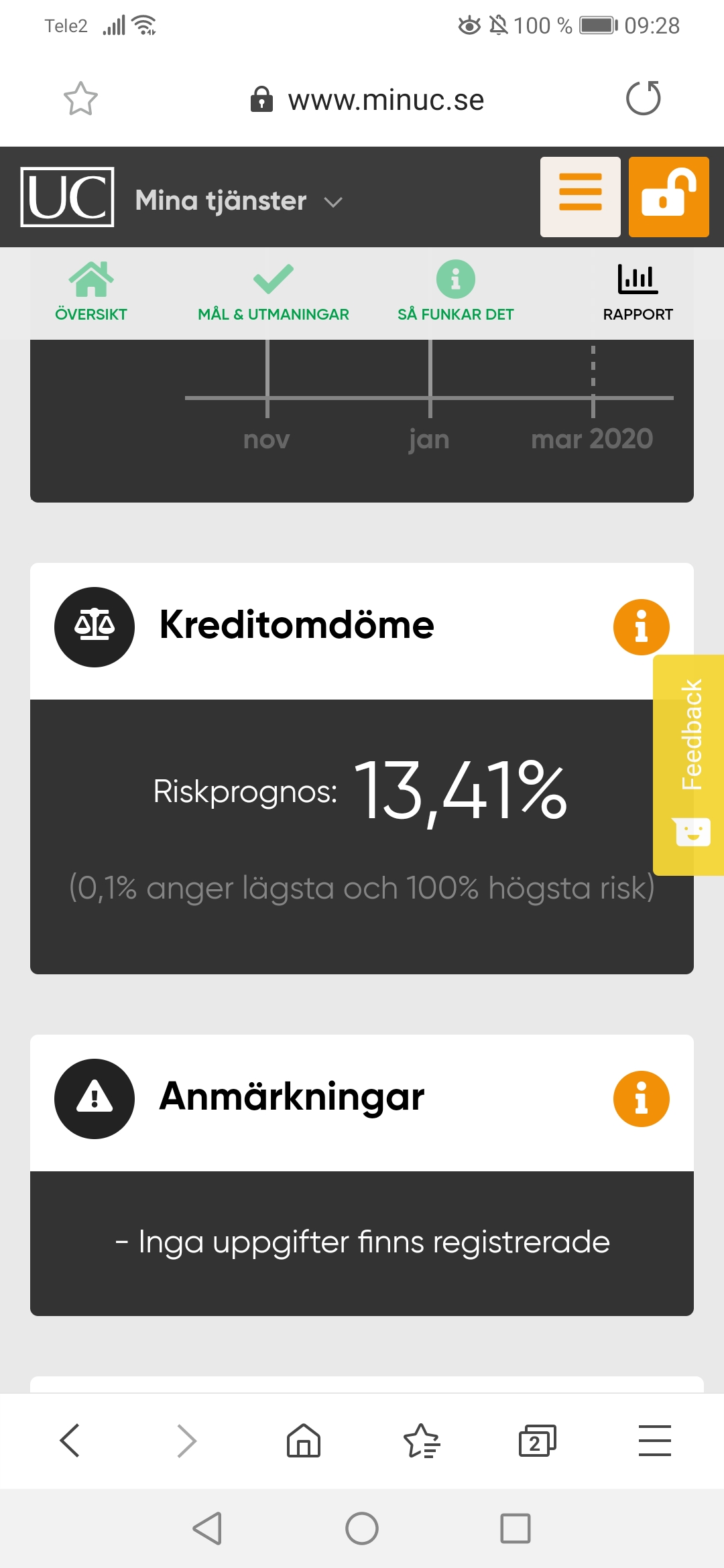
Task: Tap the system recent apps button
Action: point(515,1528)
